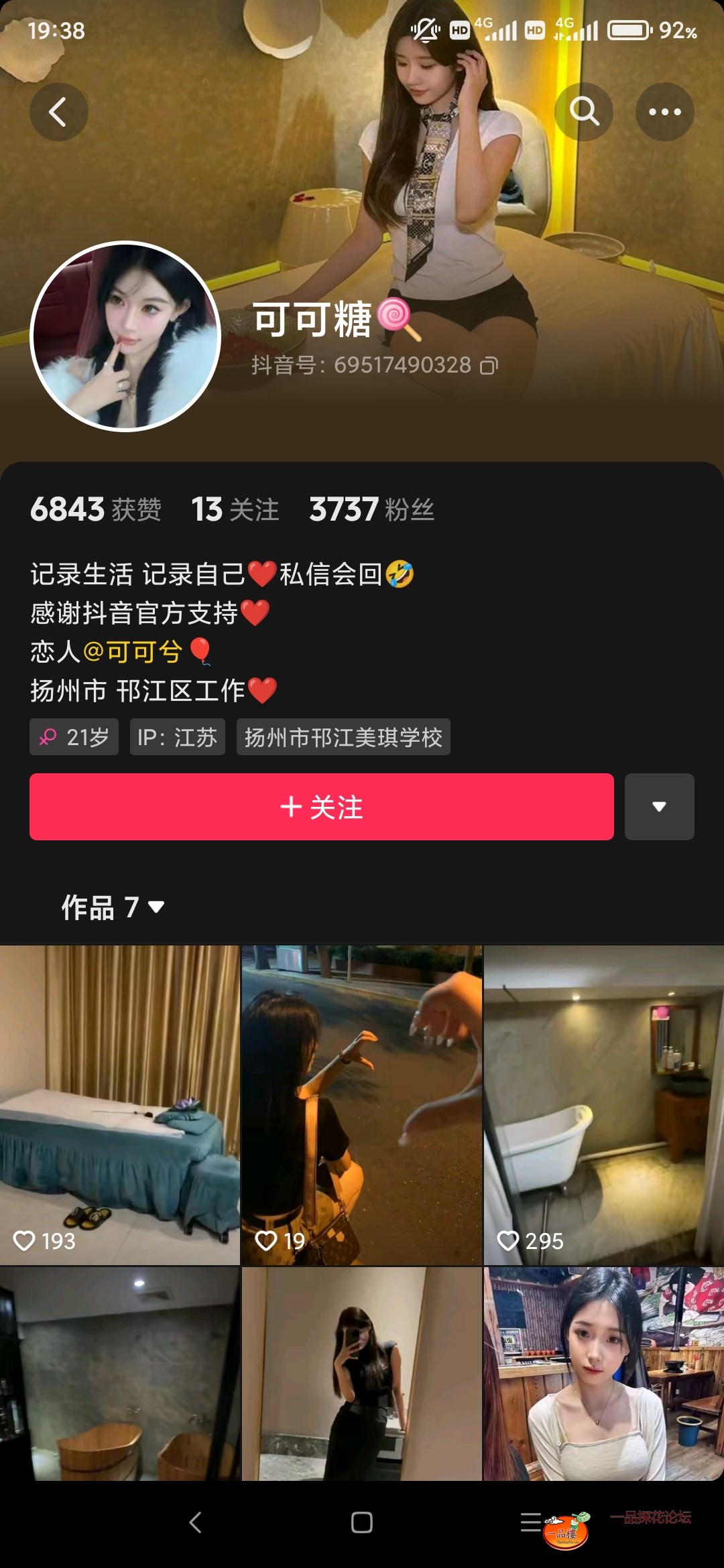The width and height of the screenshot is (724, 1568).
Task: Open the three-dot overflow menu
Action: point(664,112)
